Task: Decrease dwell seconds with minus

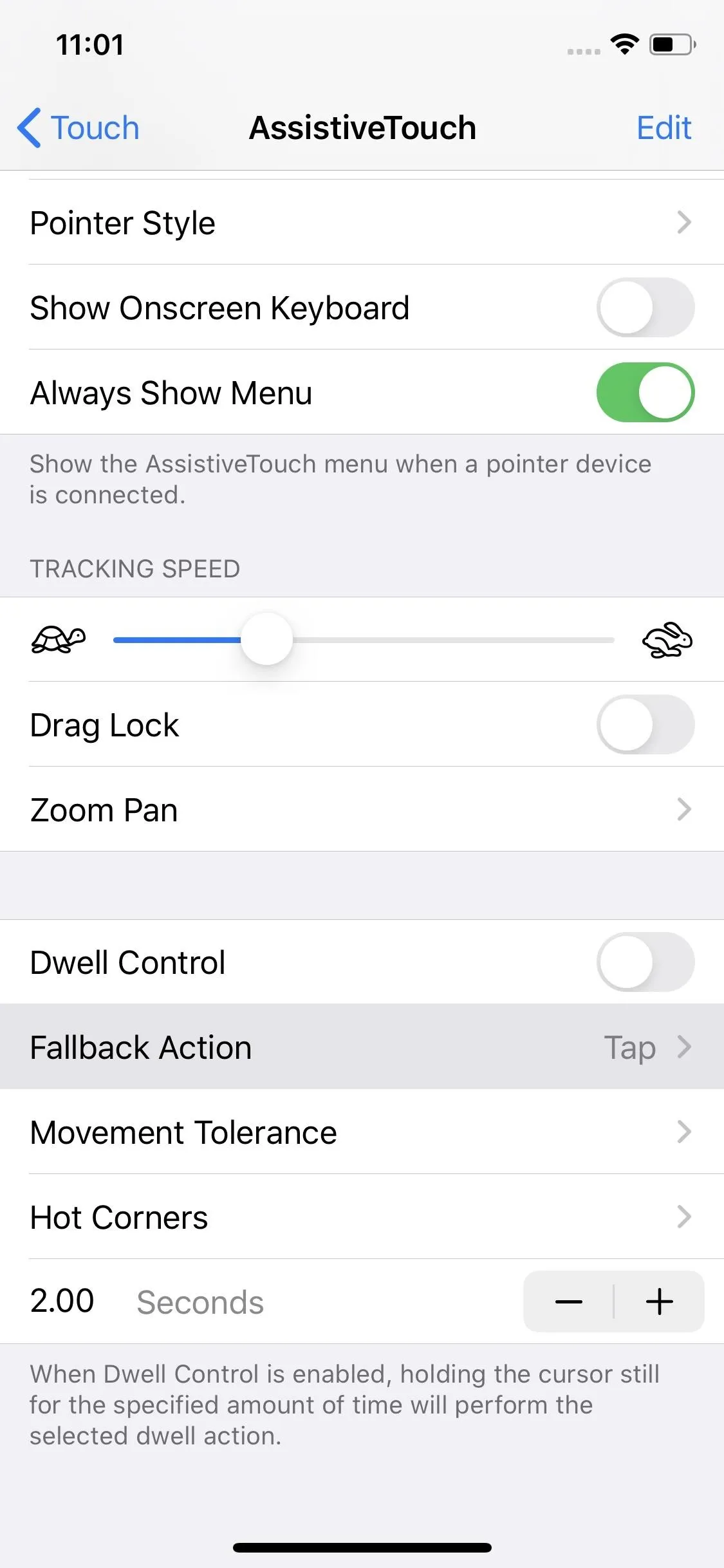Action: (x=569, y=1302)
